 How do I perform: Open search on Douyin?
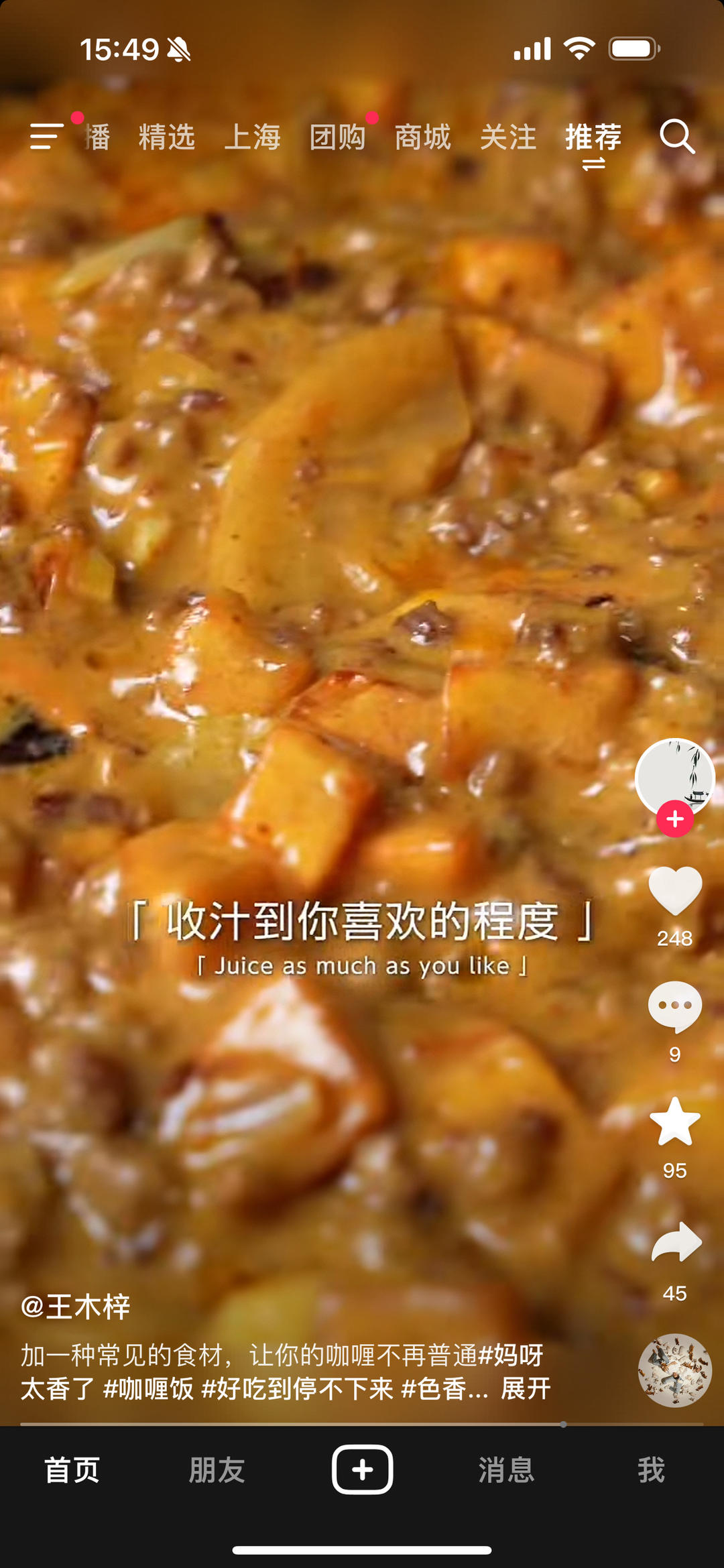pos(678,137)
